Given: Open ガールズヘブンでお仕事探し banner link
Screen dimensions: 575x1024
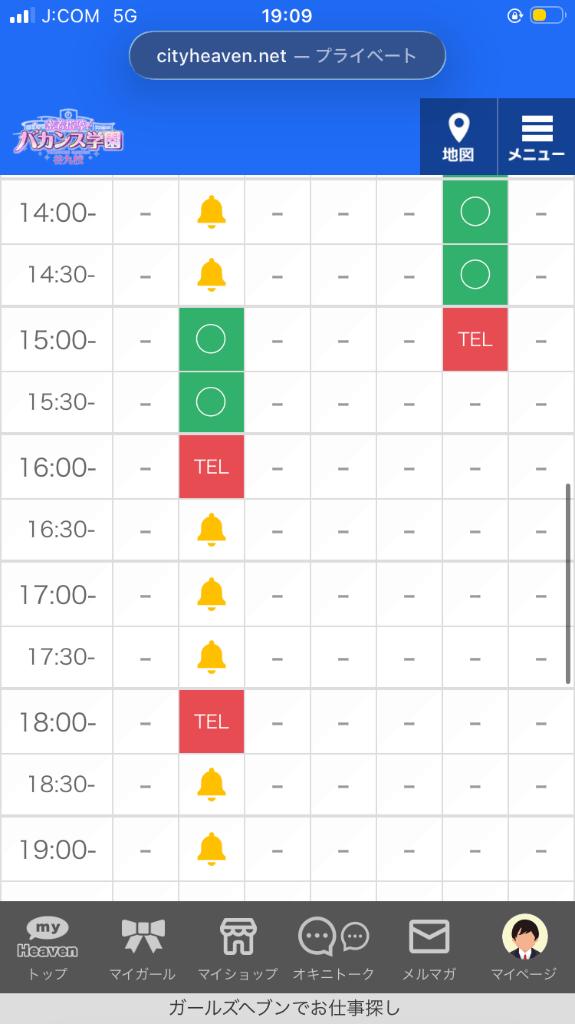Looking at the screenshot, I should click(288, 1008).
